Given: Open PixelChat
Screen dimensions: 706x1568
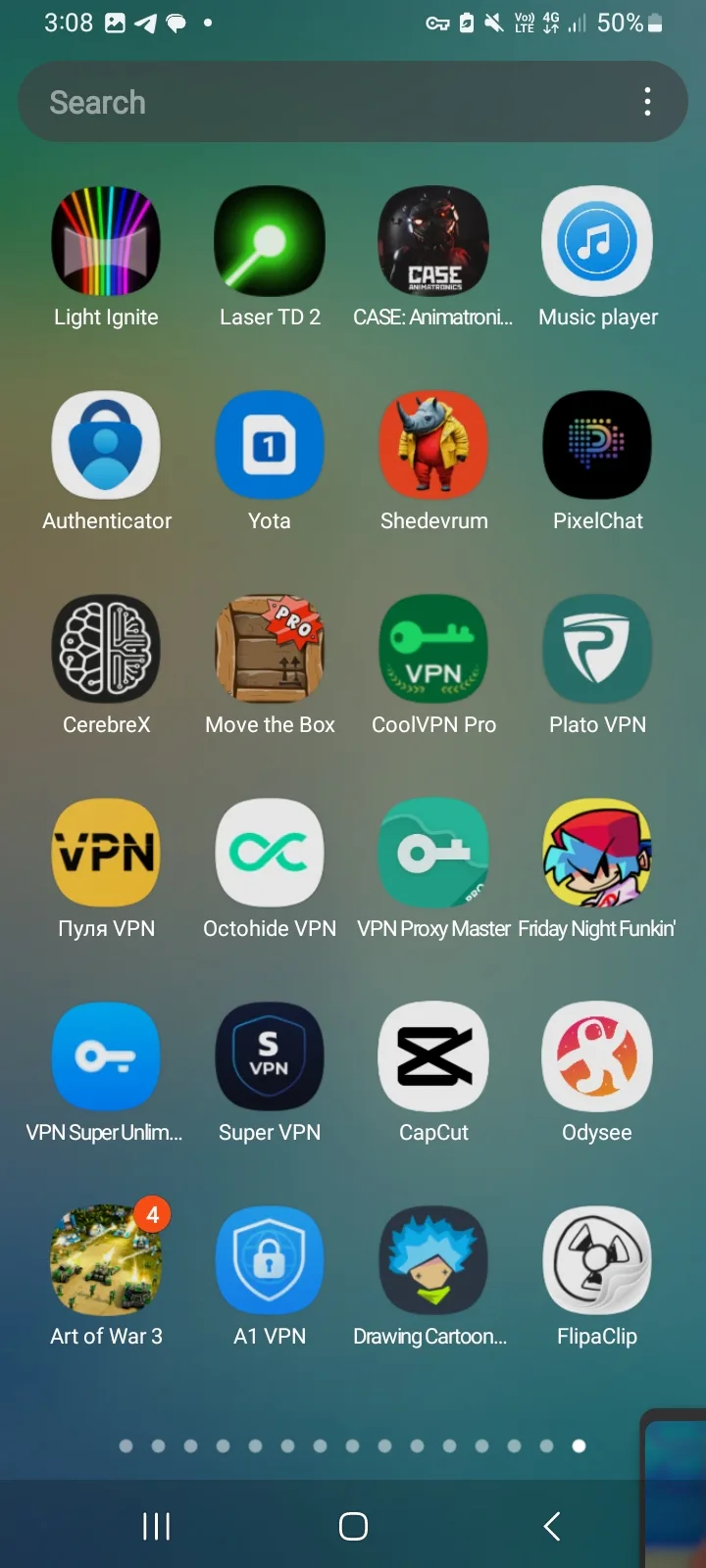Looking at the screenshot, I should (597, 445).
